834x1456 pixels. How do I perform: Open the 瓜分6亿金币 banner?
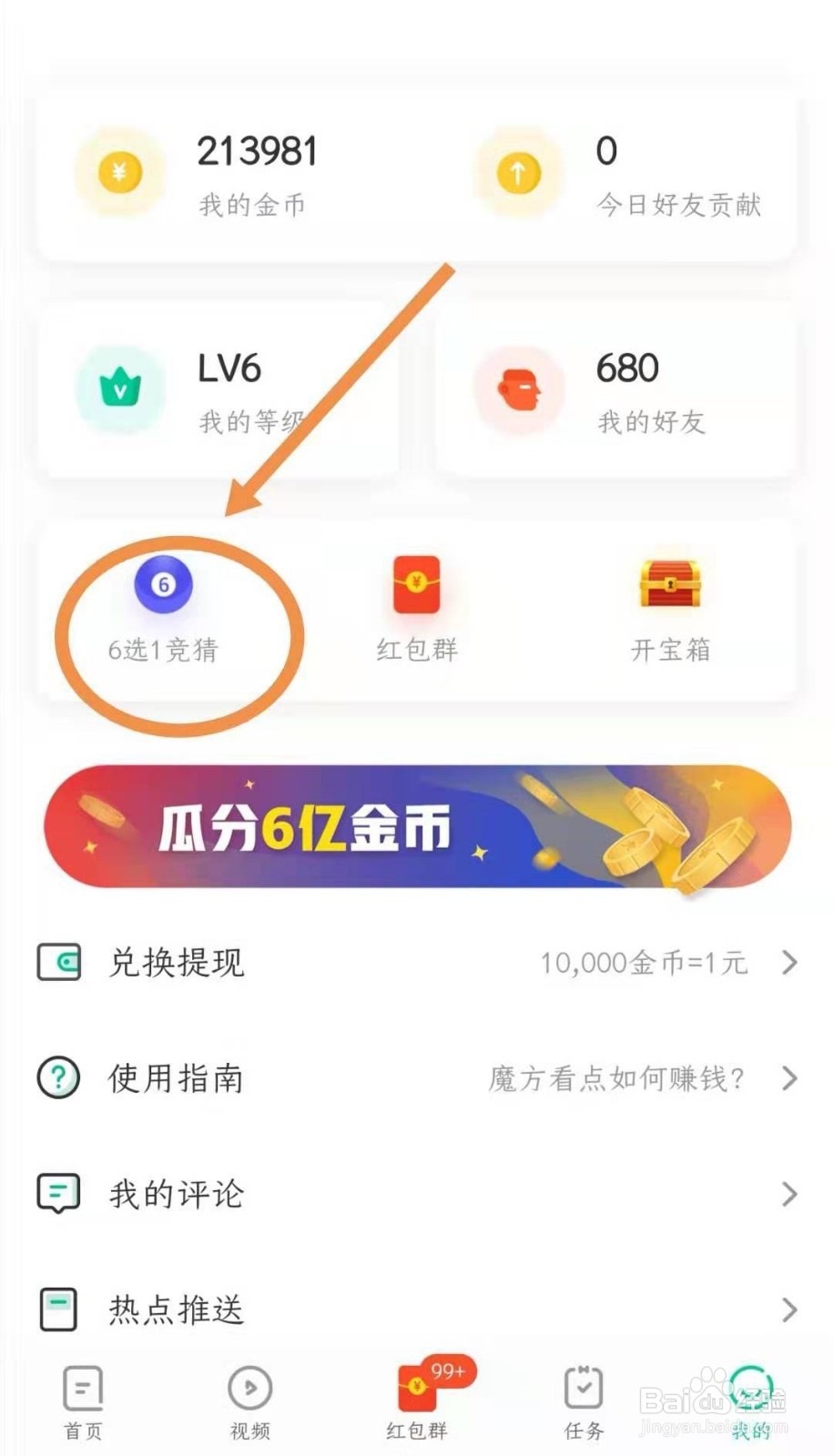click(417, 826)
